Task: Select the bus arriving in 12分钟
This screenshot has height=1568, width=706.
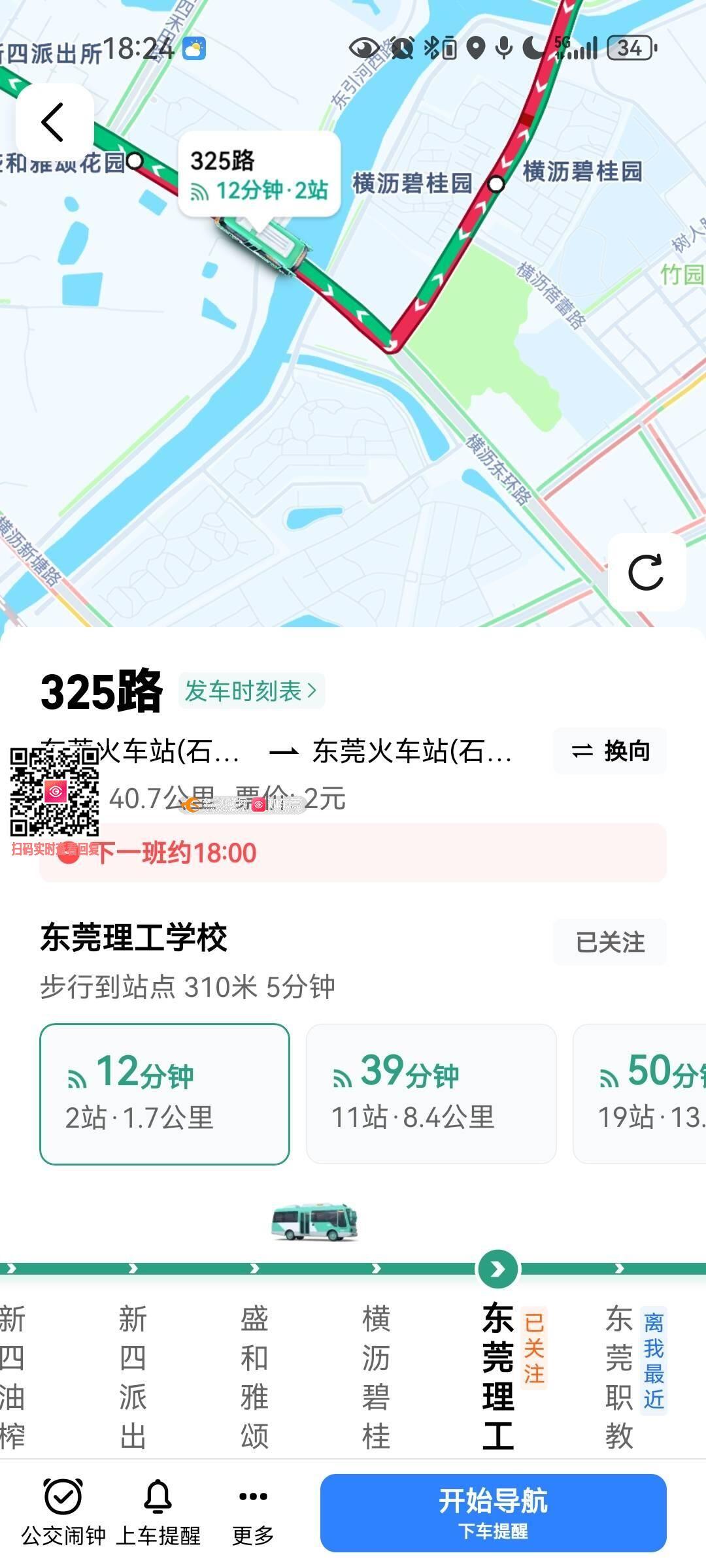Action: pyautogui.click(x=165, y=1094)
